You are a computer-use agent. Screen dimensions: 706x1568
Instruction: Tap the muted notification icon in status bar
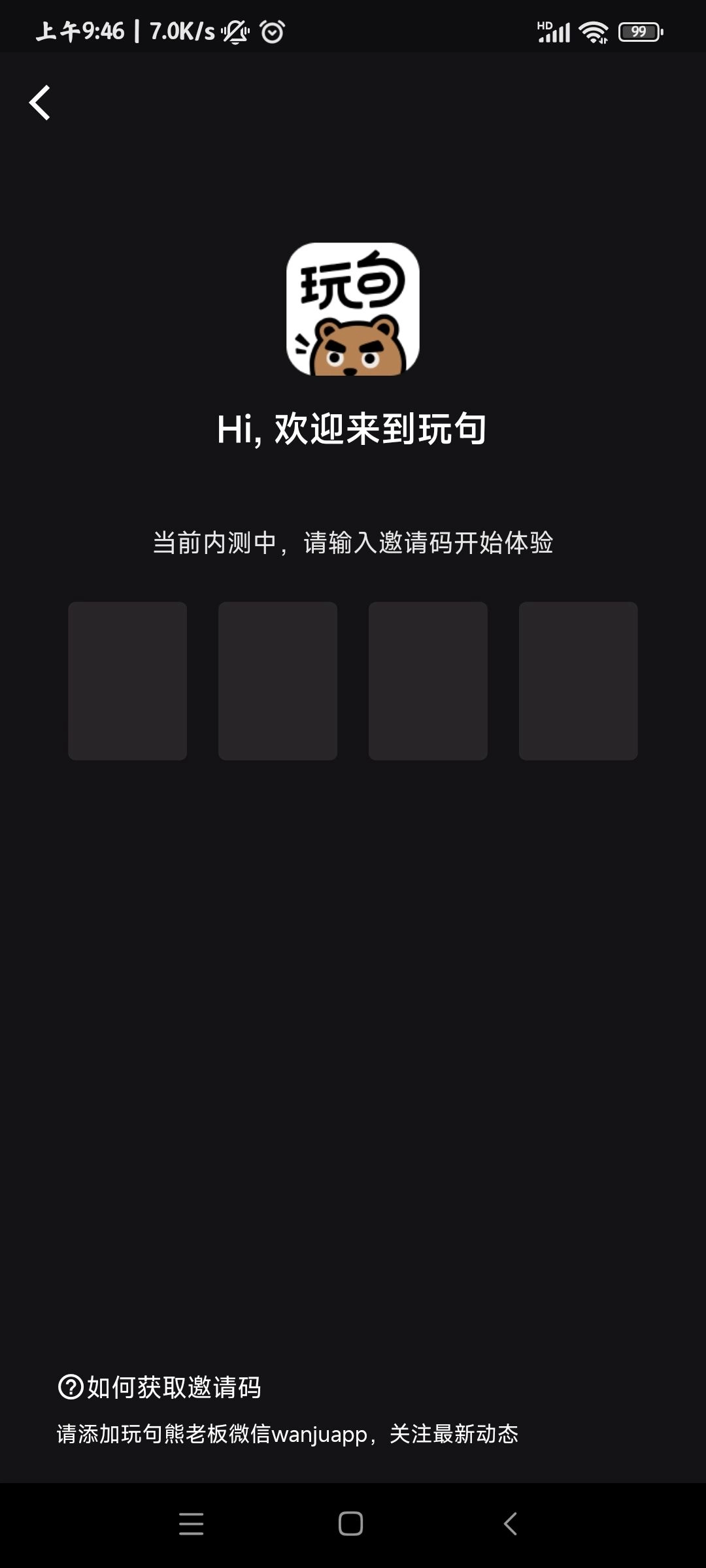[x=233, y=30]
